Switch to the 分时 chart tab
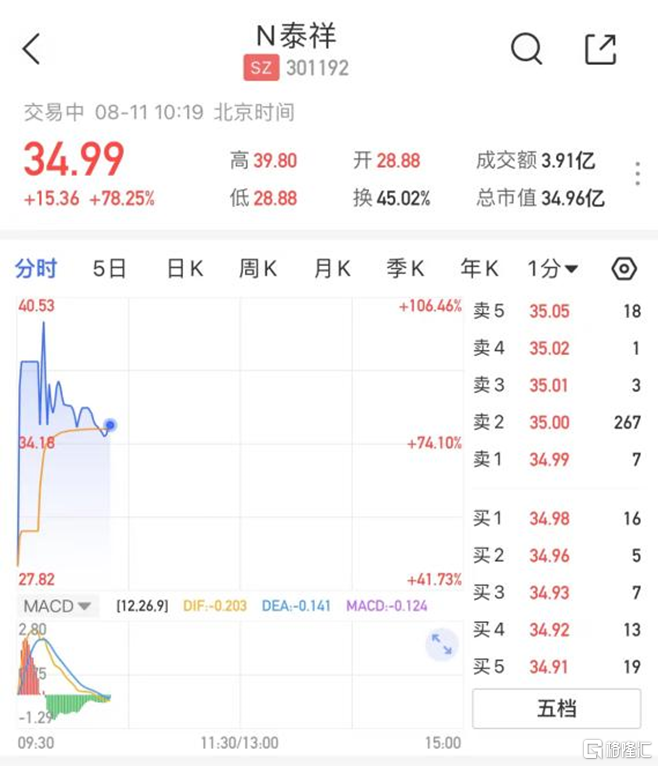The image size is (658, 766). pyautogui.click(x=36, y=268)
